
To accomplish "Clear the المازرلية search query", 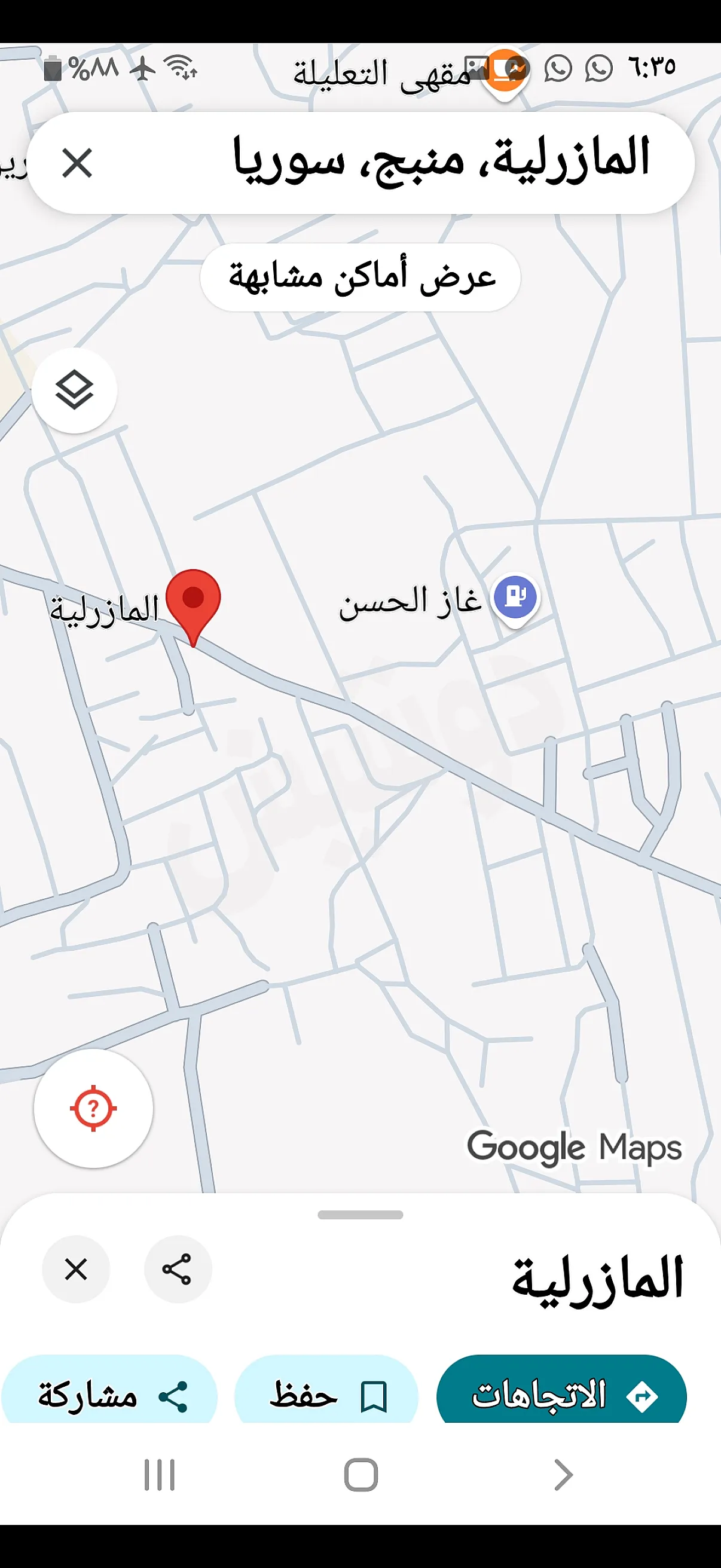I will tap(77, 163).
